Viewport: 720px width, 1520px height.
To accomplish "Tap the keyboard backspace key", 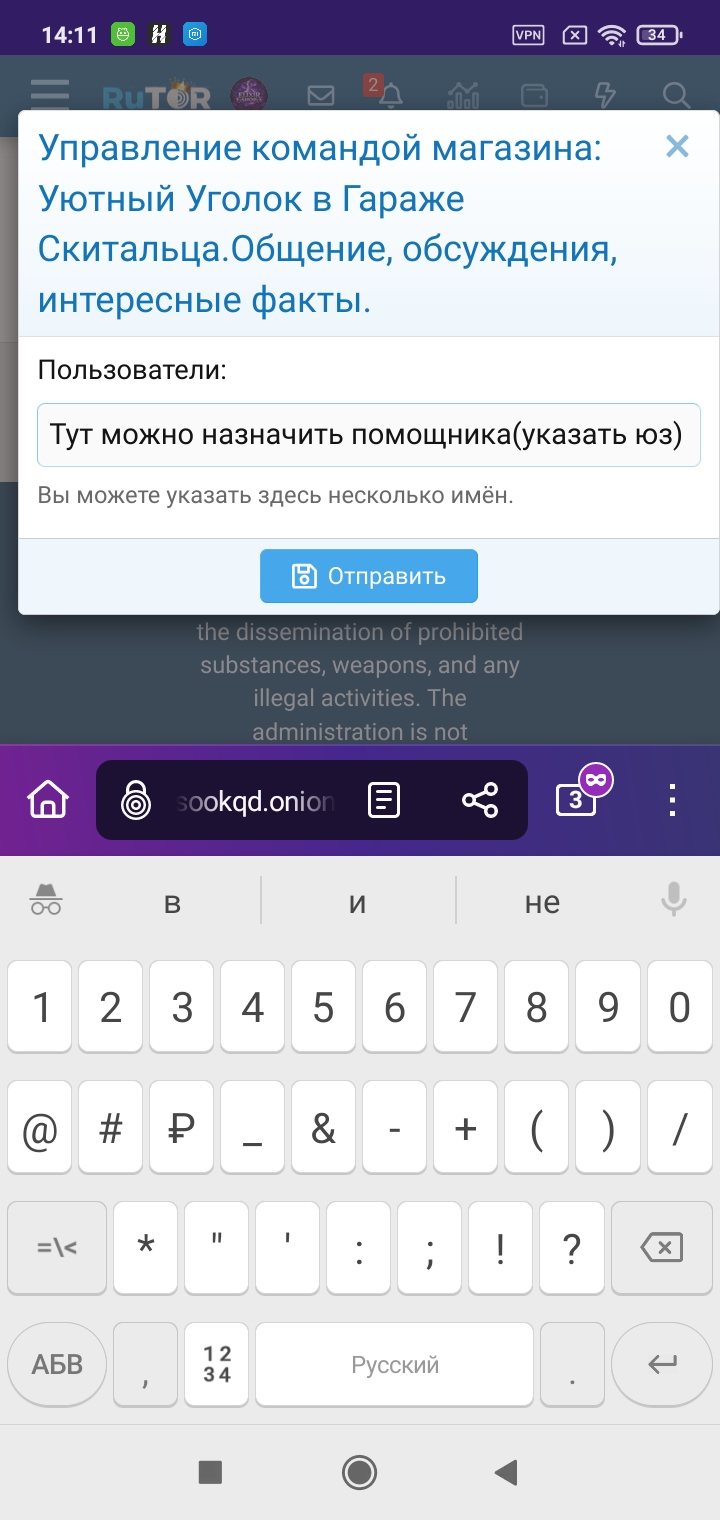I will (x=660, y=1247).
